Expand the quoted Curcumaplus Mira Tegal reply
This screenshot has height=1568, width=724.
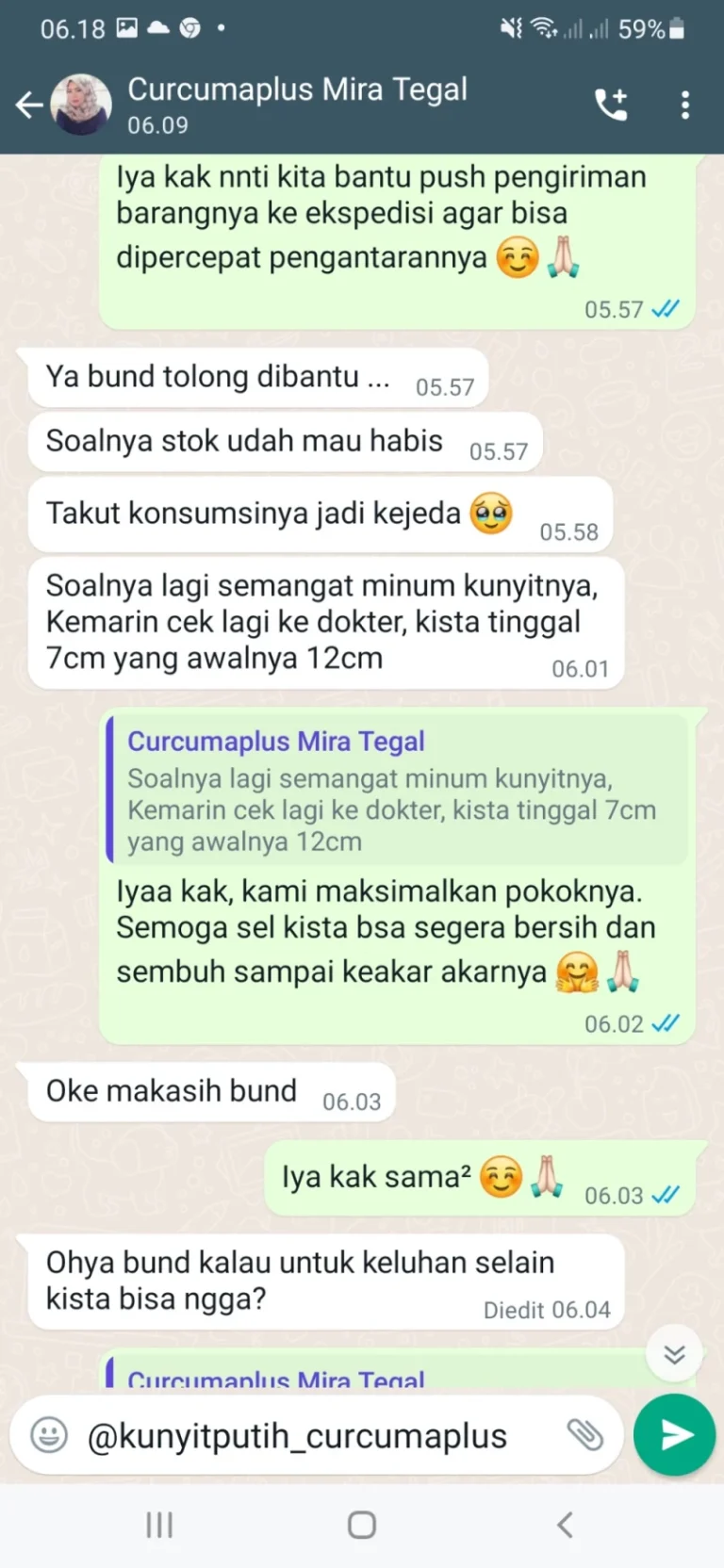tap(396, 792)
